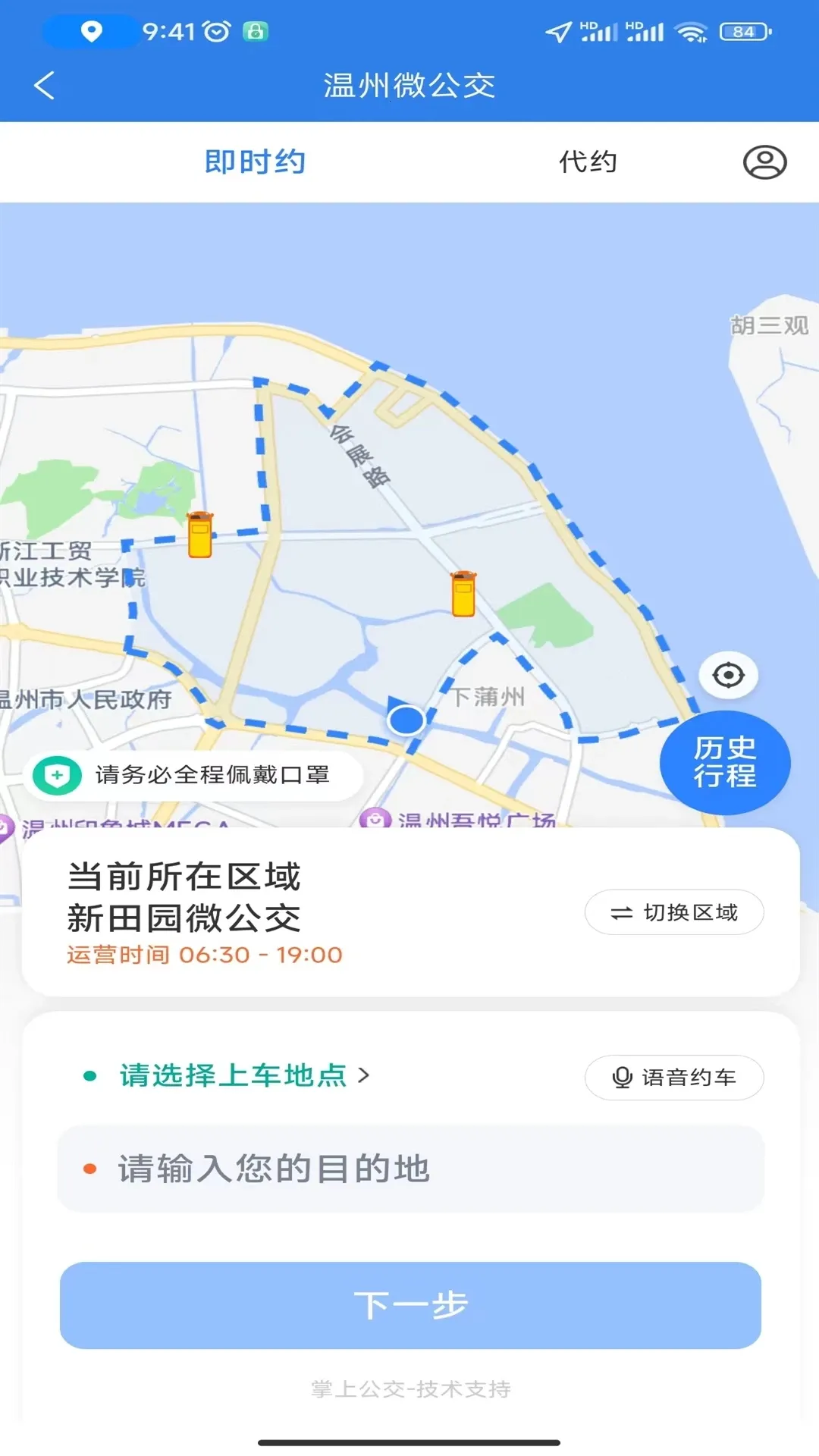Click the green mask reminder shield icon
This screenshot has height=1456, width=819.
coord(58,774)
